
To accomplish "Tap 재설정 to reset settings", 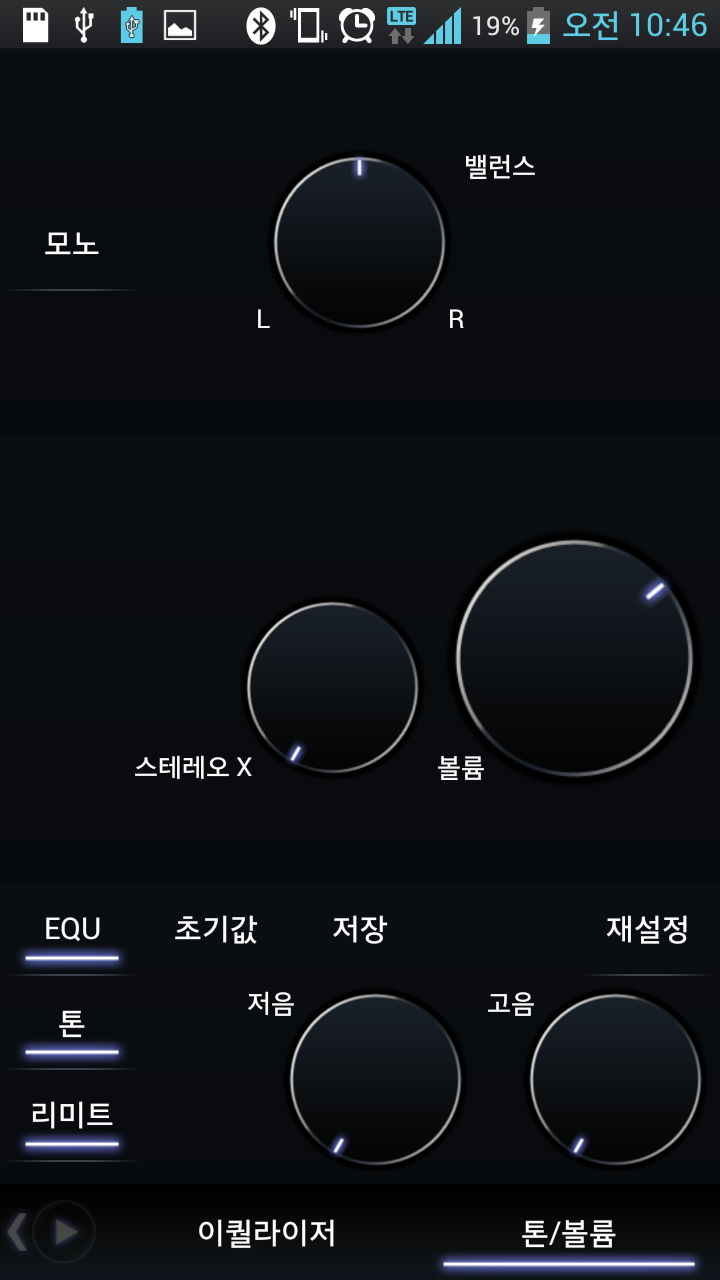I will coord(648,930).
